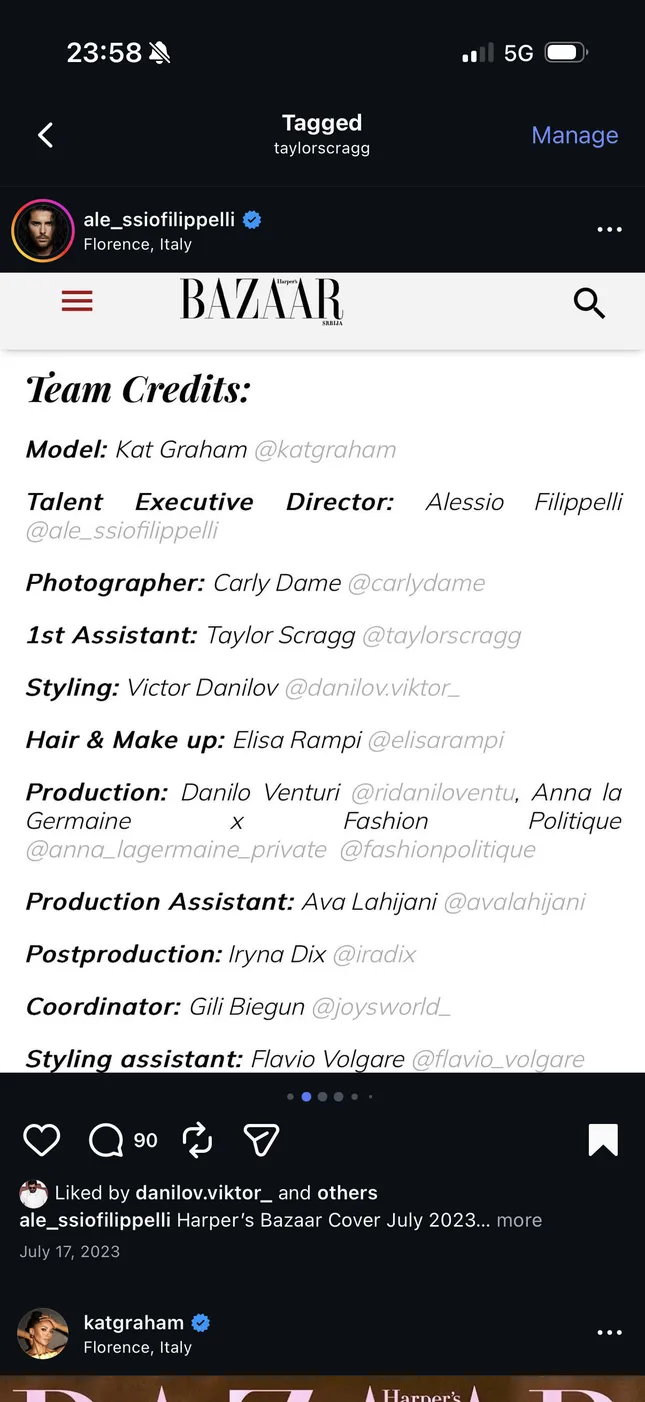Open options menu for ale_ssiofilippelli's post
645x1402 pixels.
pos(609,230)
